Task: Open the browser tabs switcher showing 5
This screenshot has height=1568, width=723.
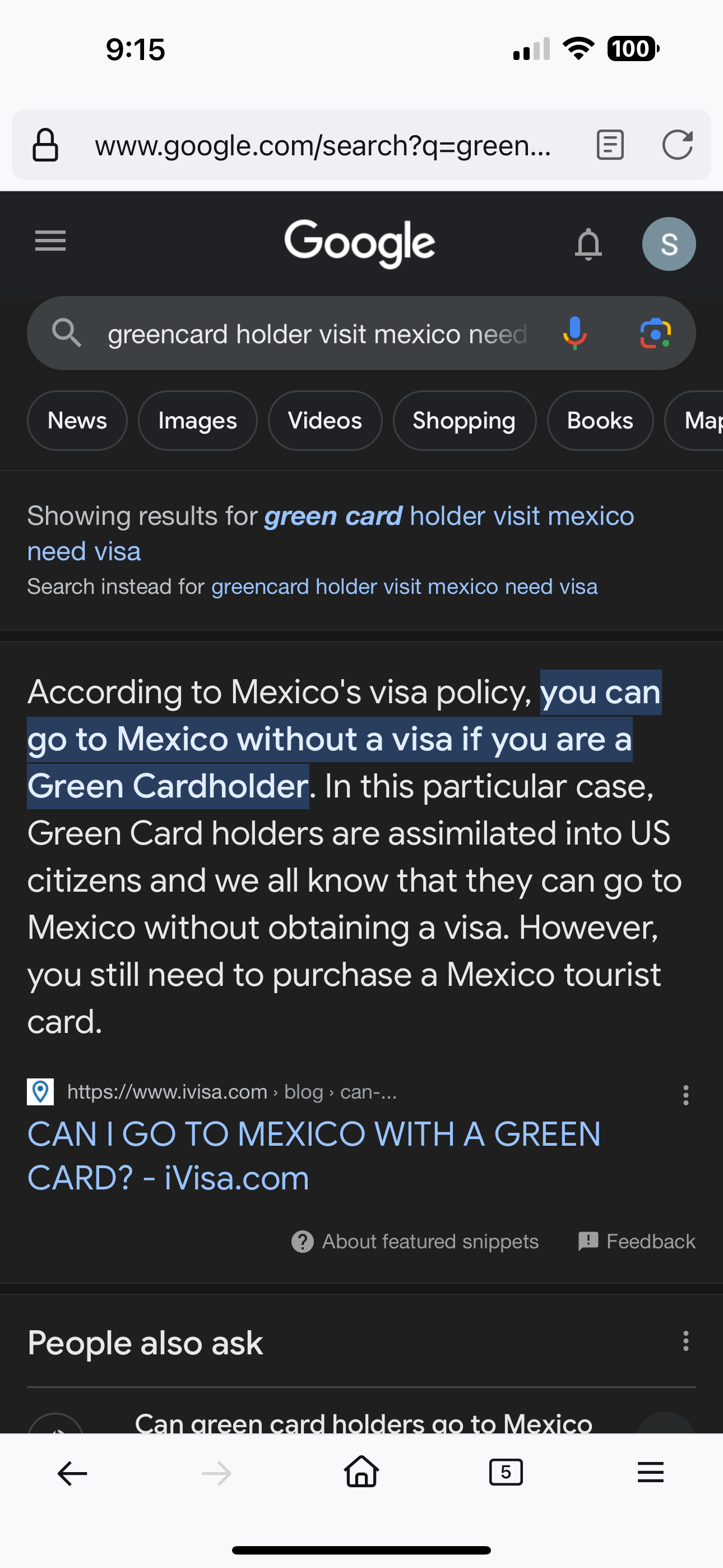Action: (506, 1473)
